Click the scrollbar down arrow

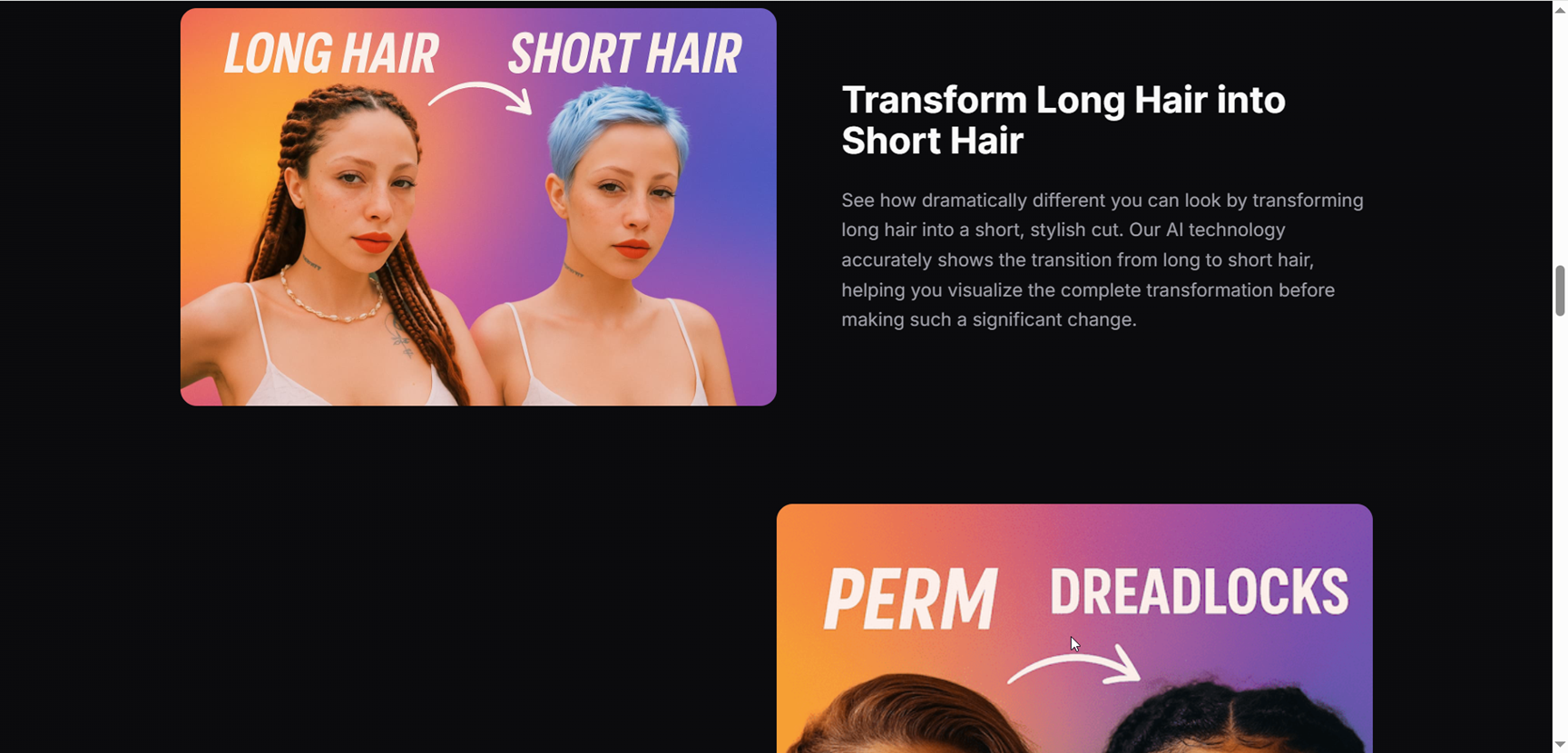pyautogui.click(x=1560, y=745)
